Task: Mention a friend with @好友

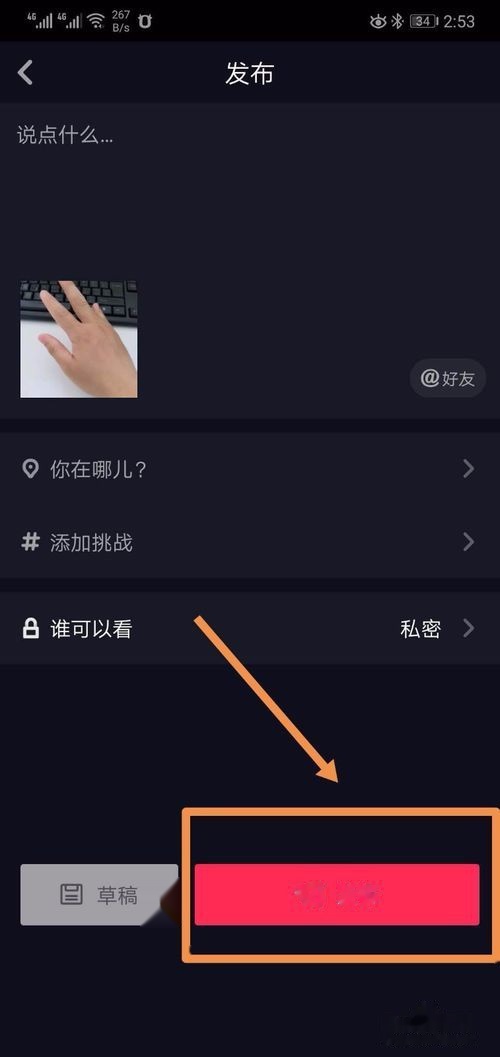Action: click(x=447, y=378)
